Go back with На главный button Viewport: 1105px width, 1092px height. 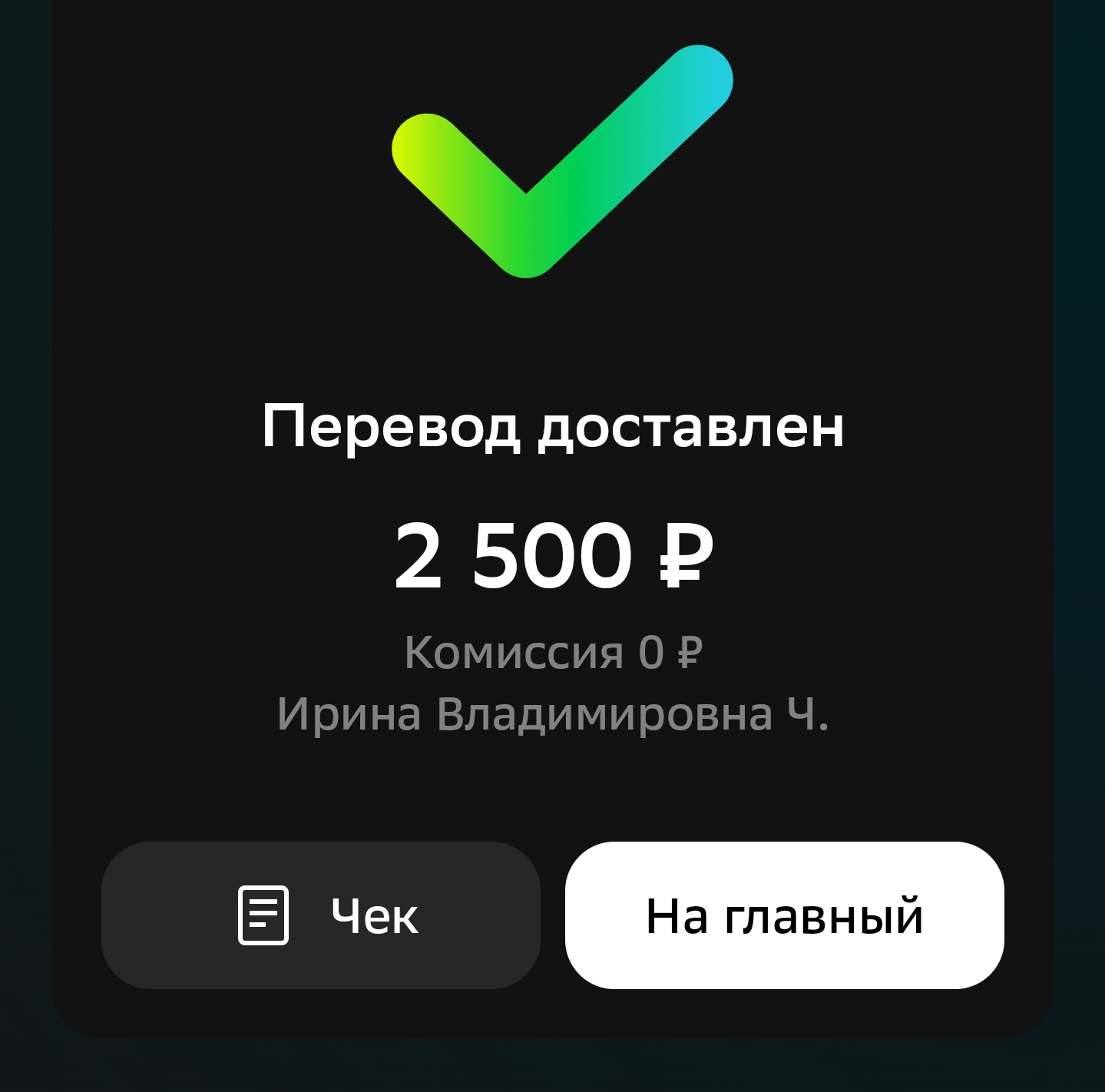pos(784,915)
